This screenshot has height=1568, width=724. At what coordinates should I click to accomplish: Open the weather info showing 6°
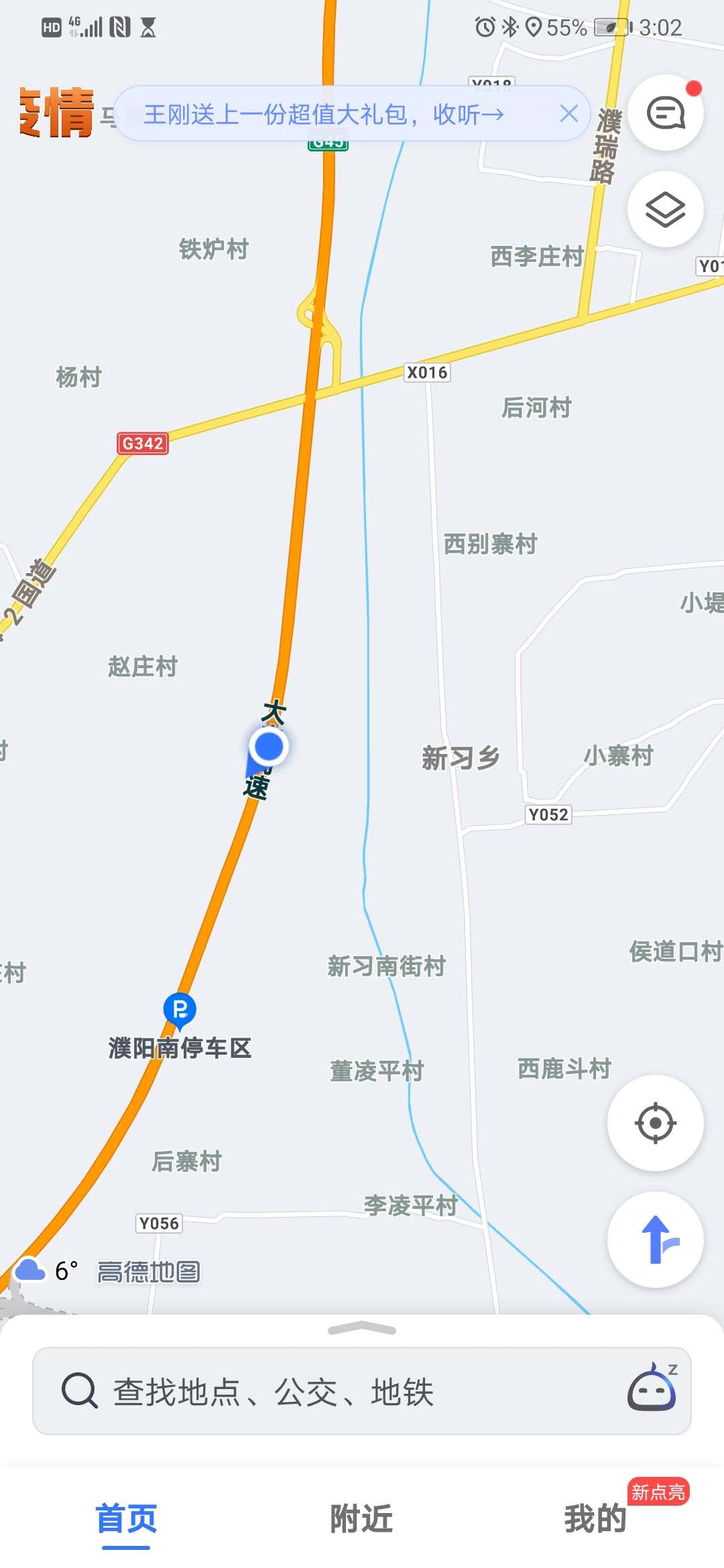click(x=47, y=1270)
